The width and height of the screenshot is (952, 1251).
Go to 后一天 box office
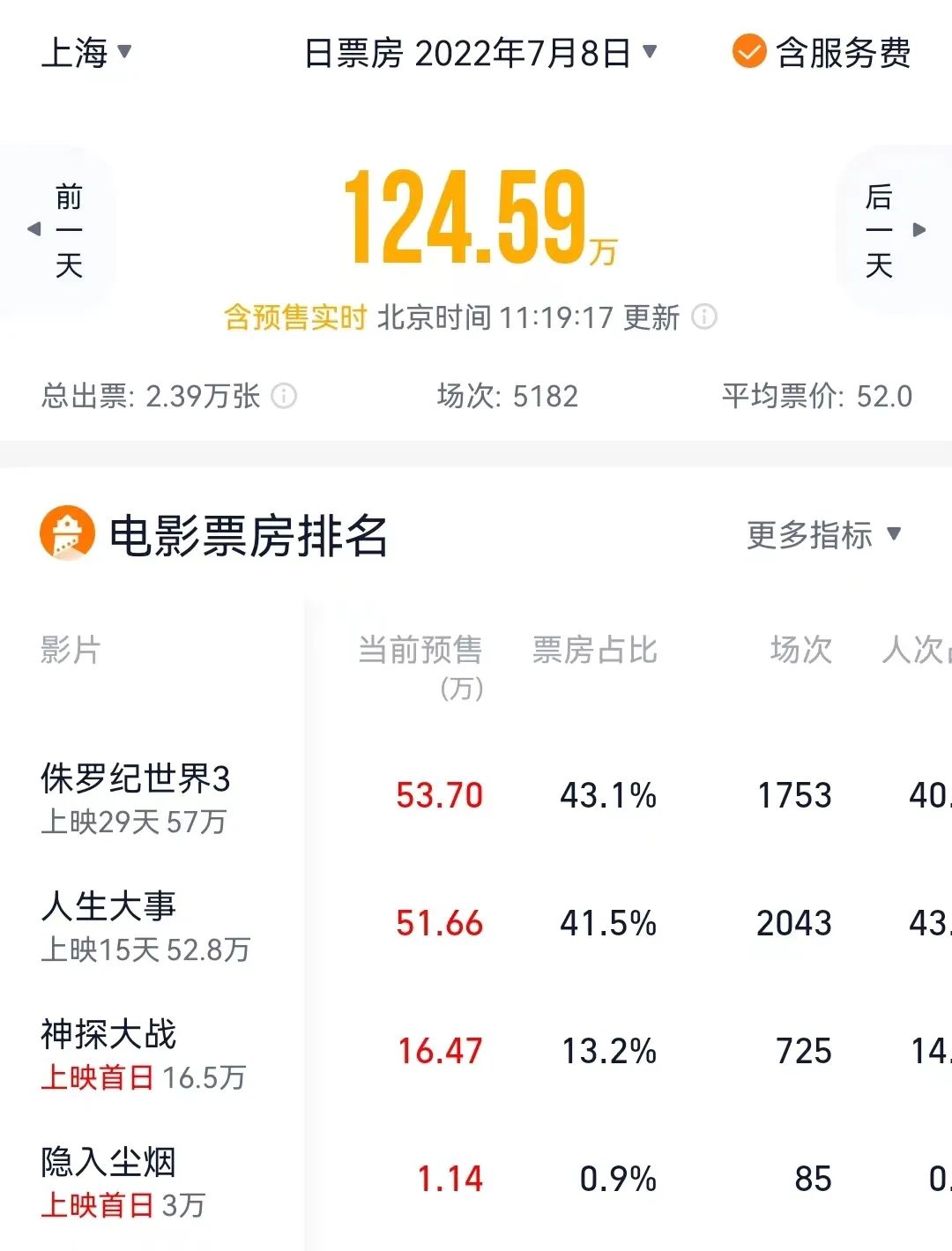[892, 230]
